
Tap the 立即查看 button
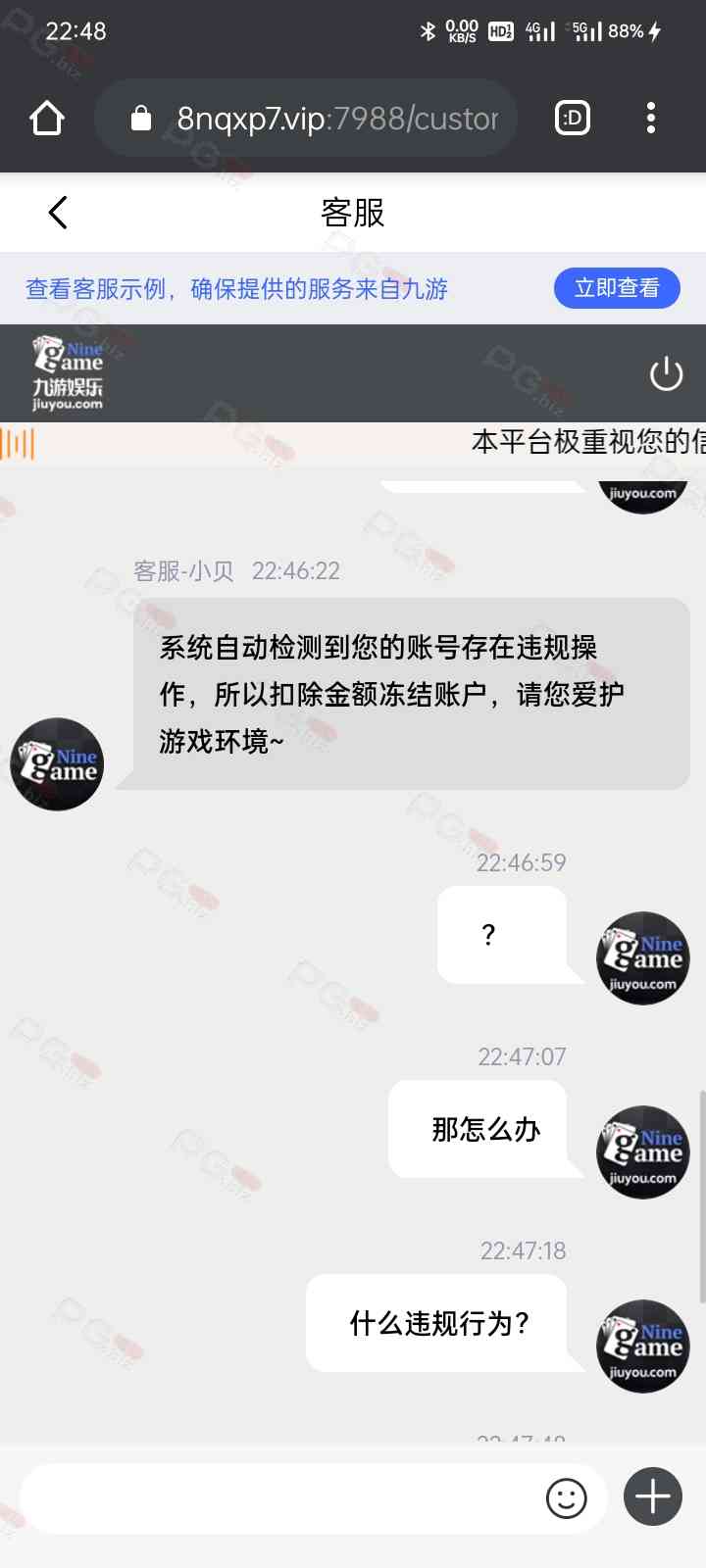pos(617,288)
